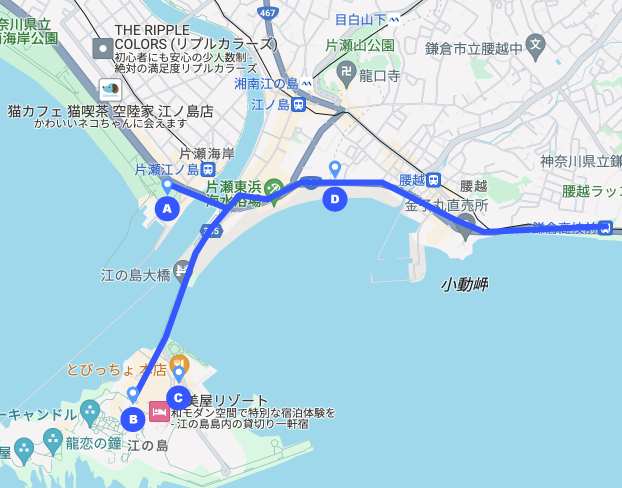622x488 pixels.
Task: Open 美屋リゾート hotel pin
Action: tap(158, 410)
